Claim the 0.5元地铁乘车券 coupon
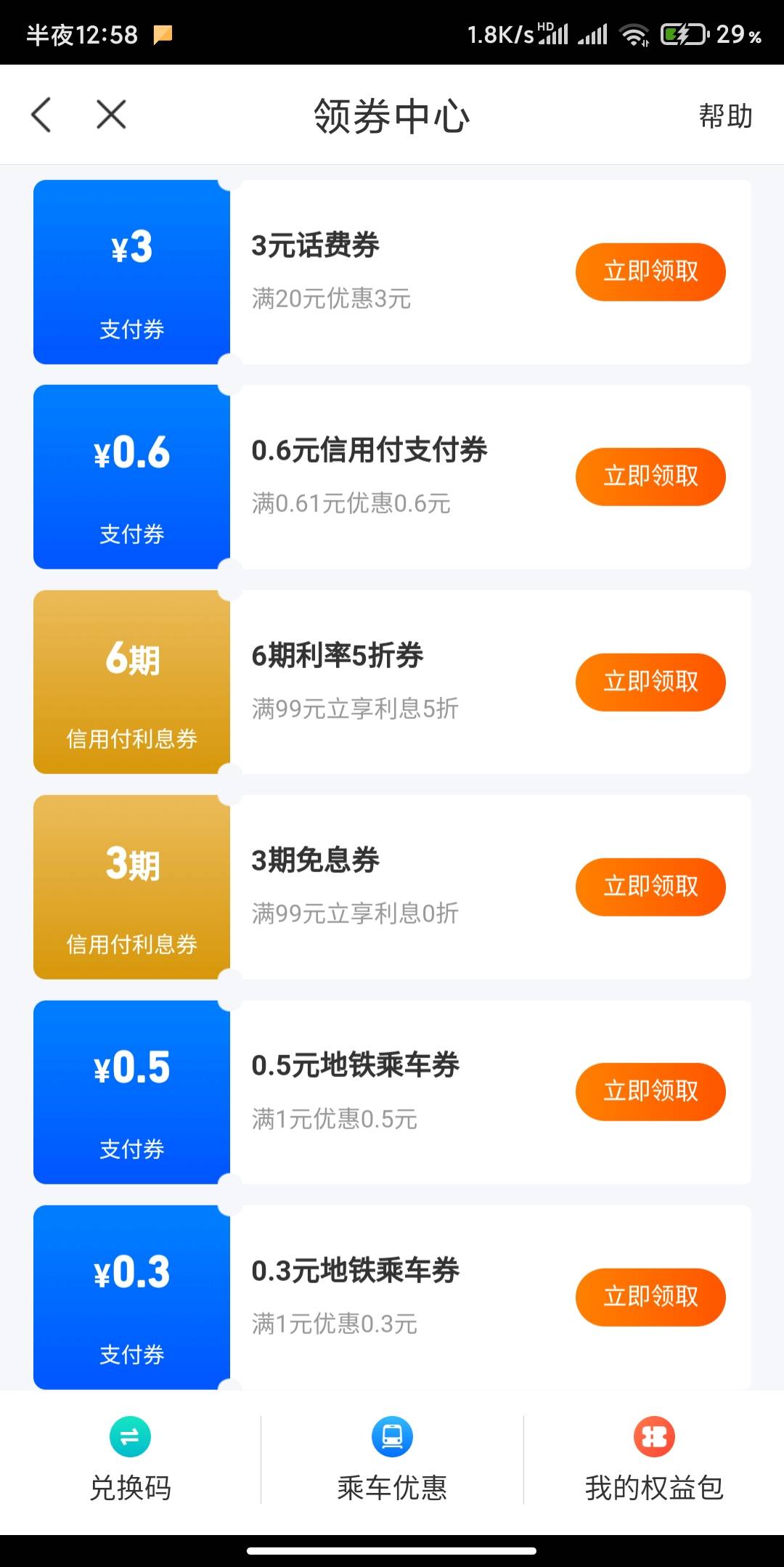Viewport: 784px width, 1567px height. click(650, 1091)
